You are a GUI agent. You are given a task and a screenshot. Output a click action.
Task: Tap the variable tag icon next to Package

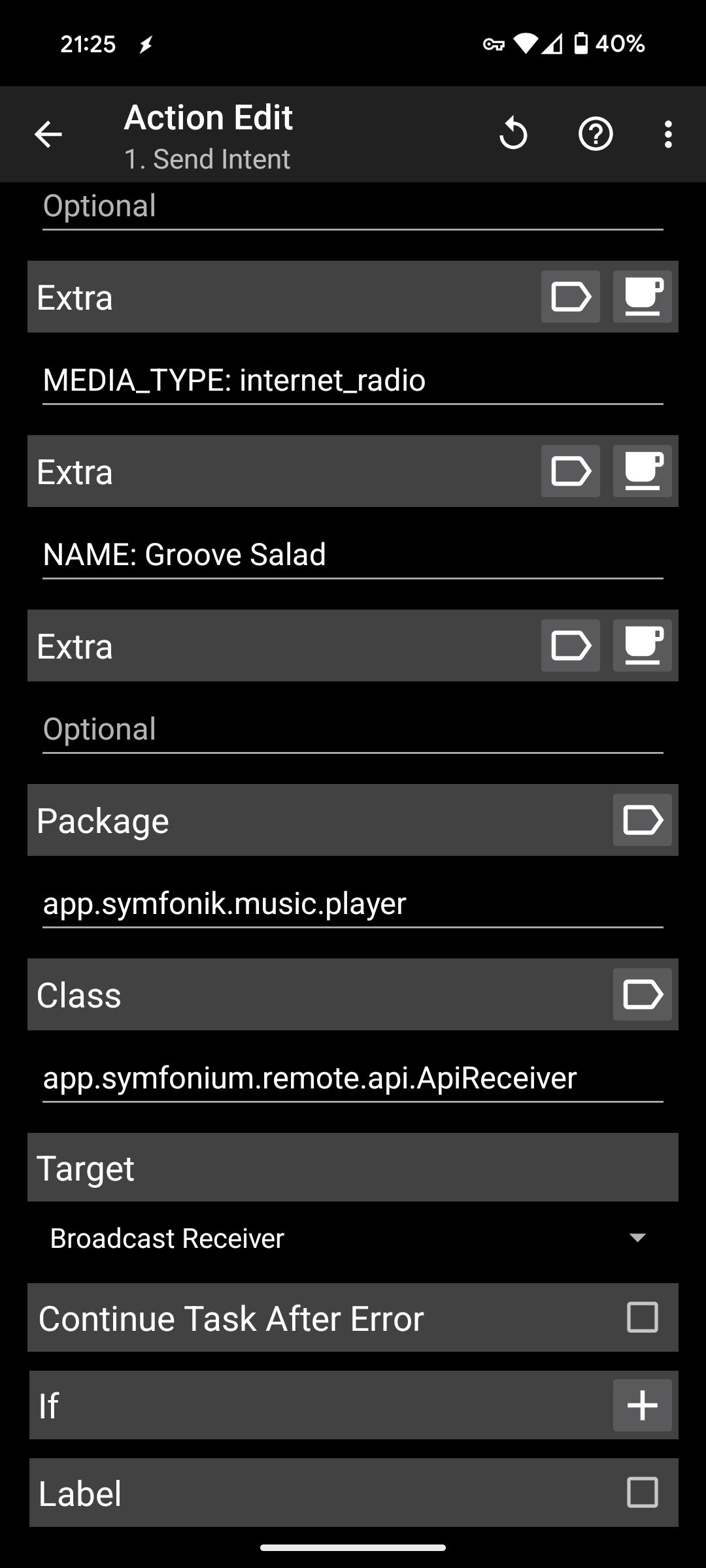click(643, 820)
